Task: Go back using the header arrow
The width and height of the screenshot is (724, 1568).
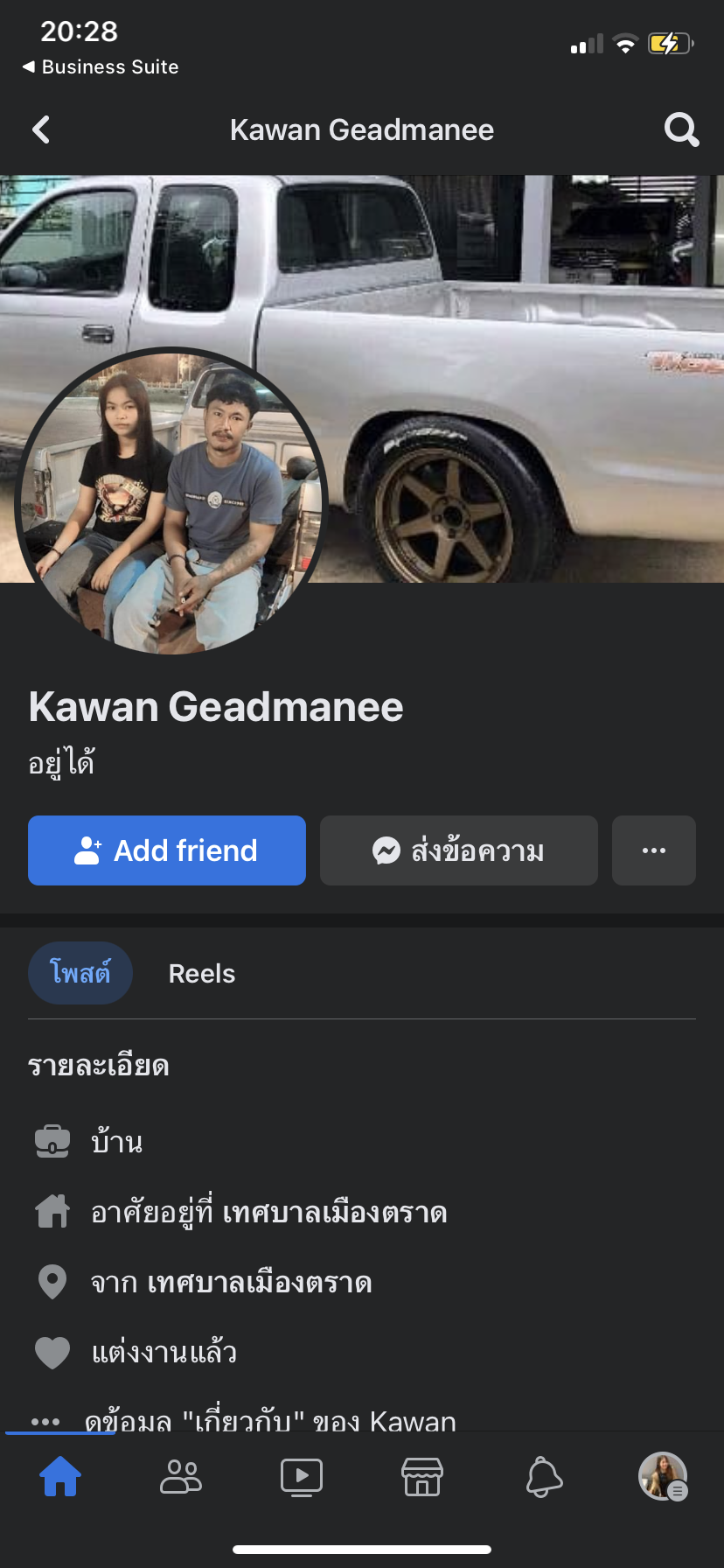Action: [41, 130]
